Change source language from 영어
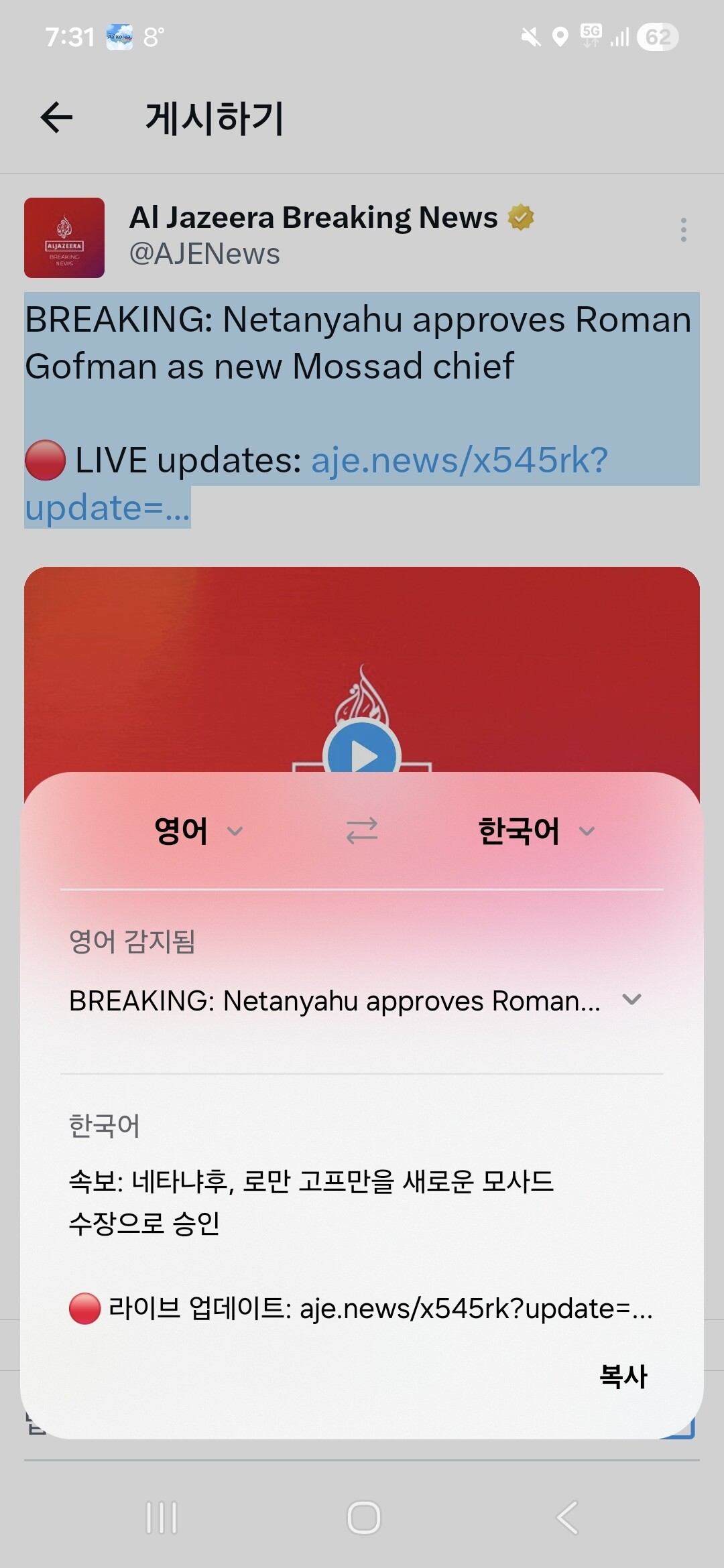 [198, 831]
